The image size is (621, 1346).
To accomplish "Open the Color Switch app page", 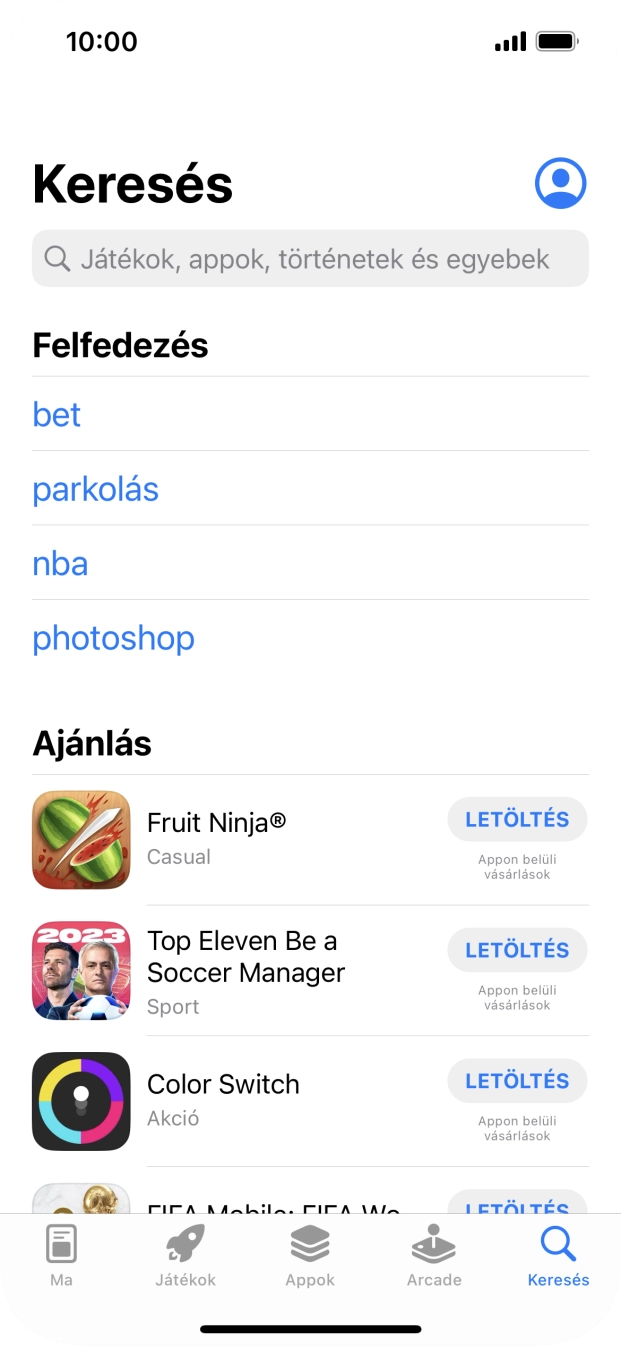I will point(223,1098).
